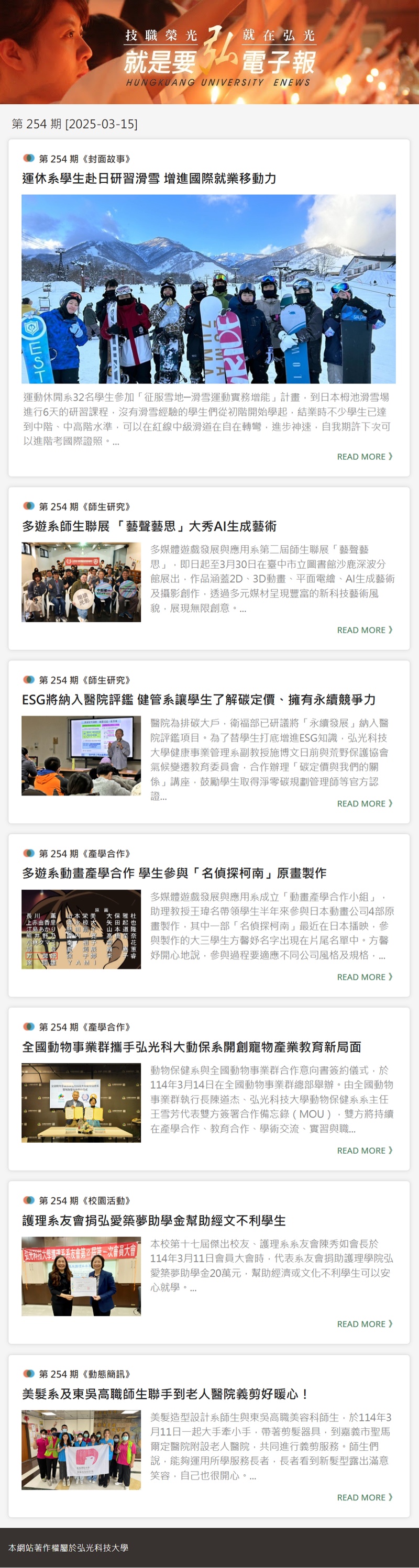Viewport: 419px width, 1568px height.
Task: Open READ MORE for 全國動物事業群 article
Action: point(364,1151)
